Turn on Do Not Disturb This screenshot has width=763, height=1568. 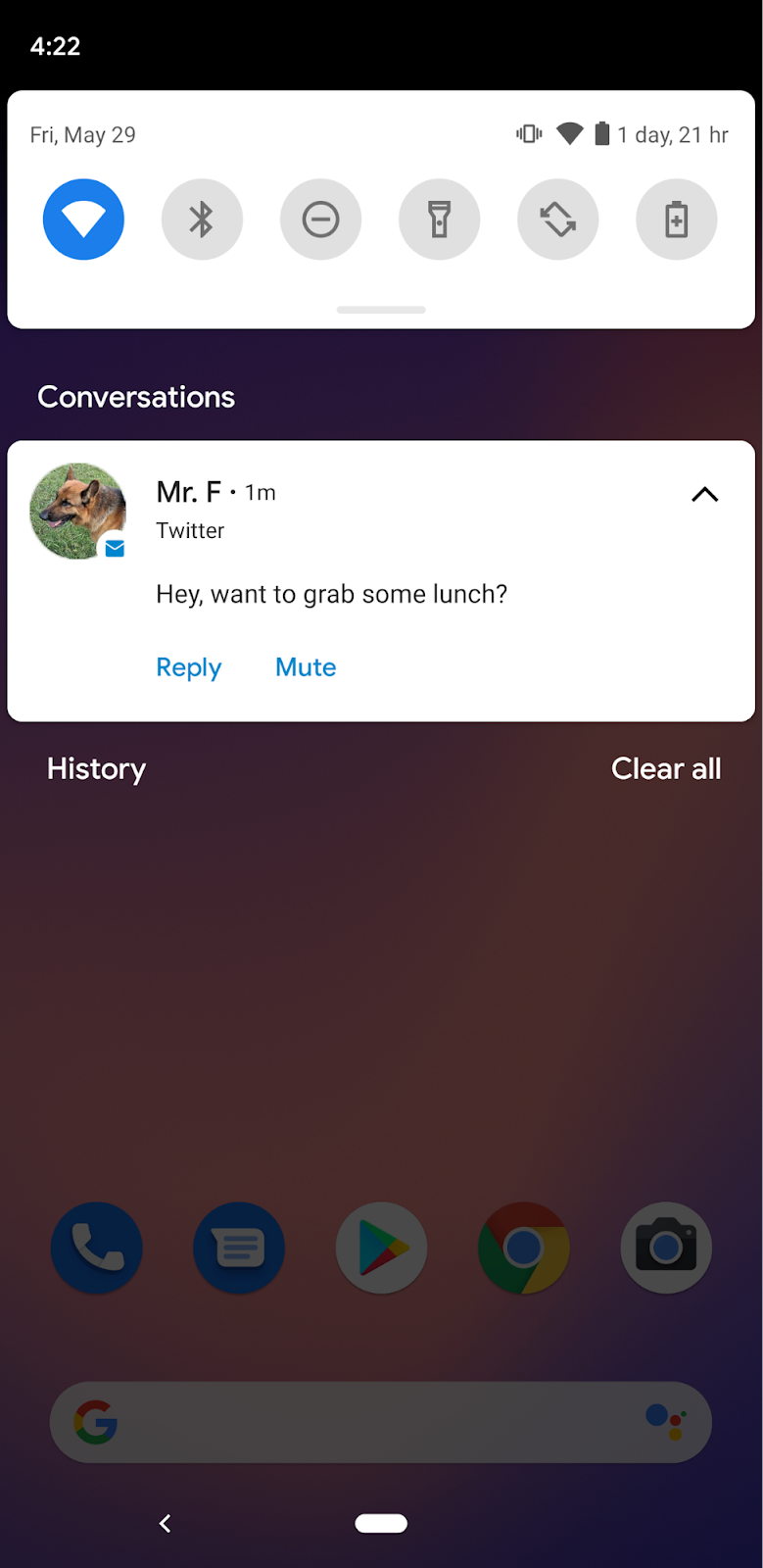pos(320,220)
